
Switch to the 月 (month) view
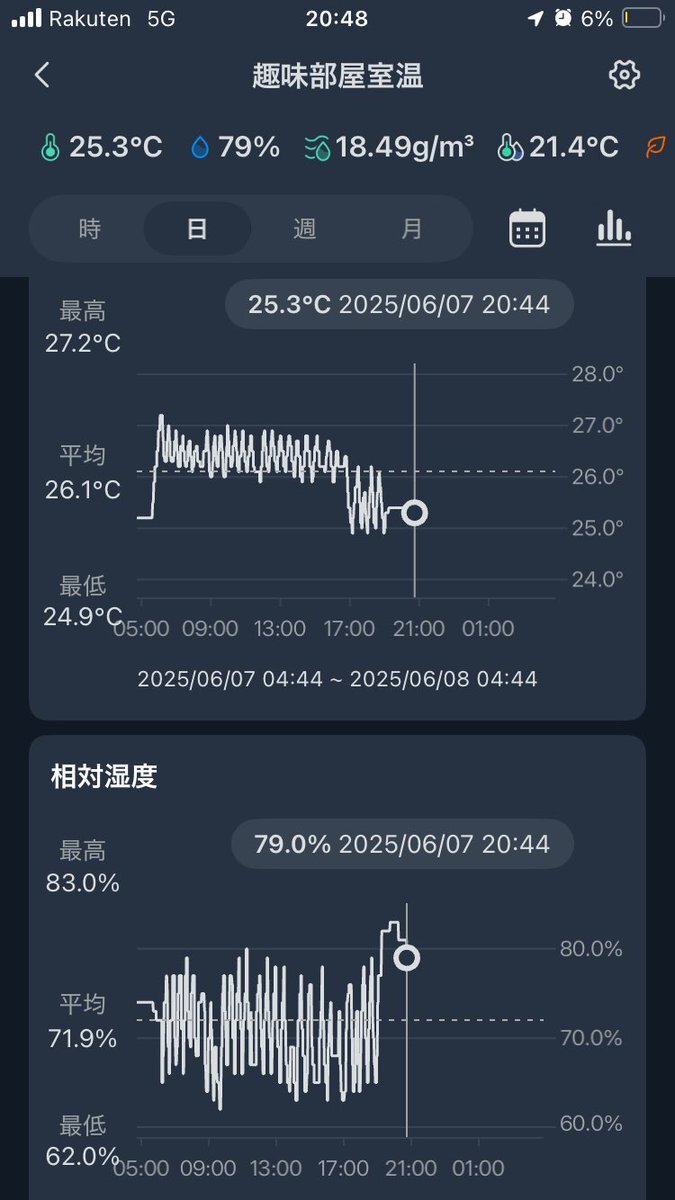coord(412,229)
